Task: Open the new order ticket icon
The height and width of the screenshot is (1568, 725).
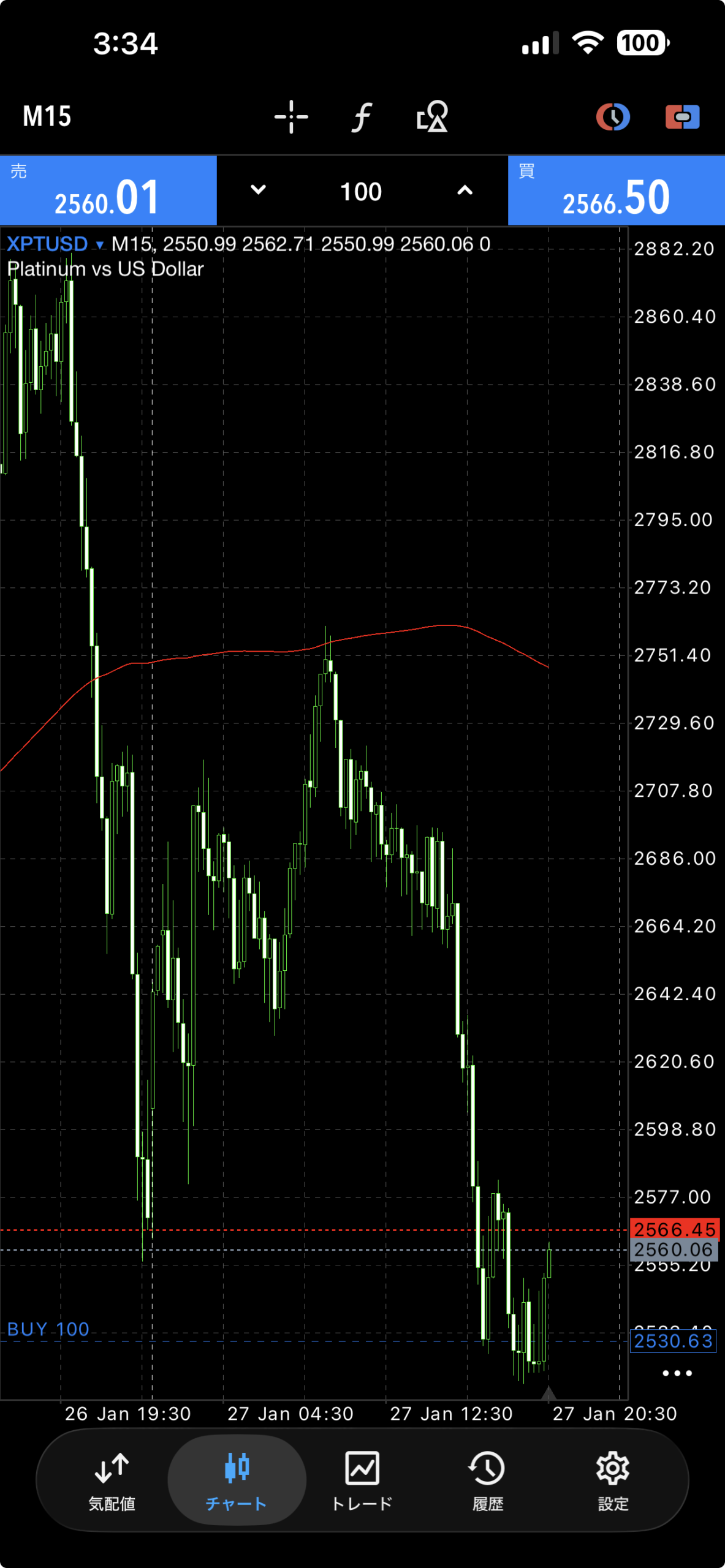Action: tap(682, 116)
